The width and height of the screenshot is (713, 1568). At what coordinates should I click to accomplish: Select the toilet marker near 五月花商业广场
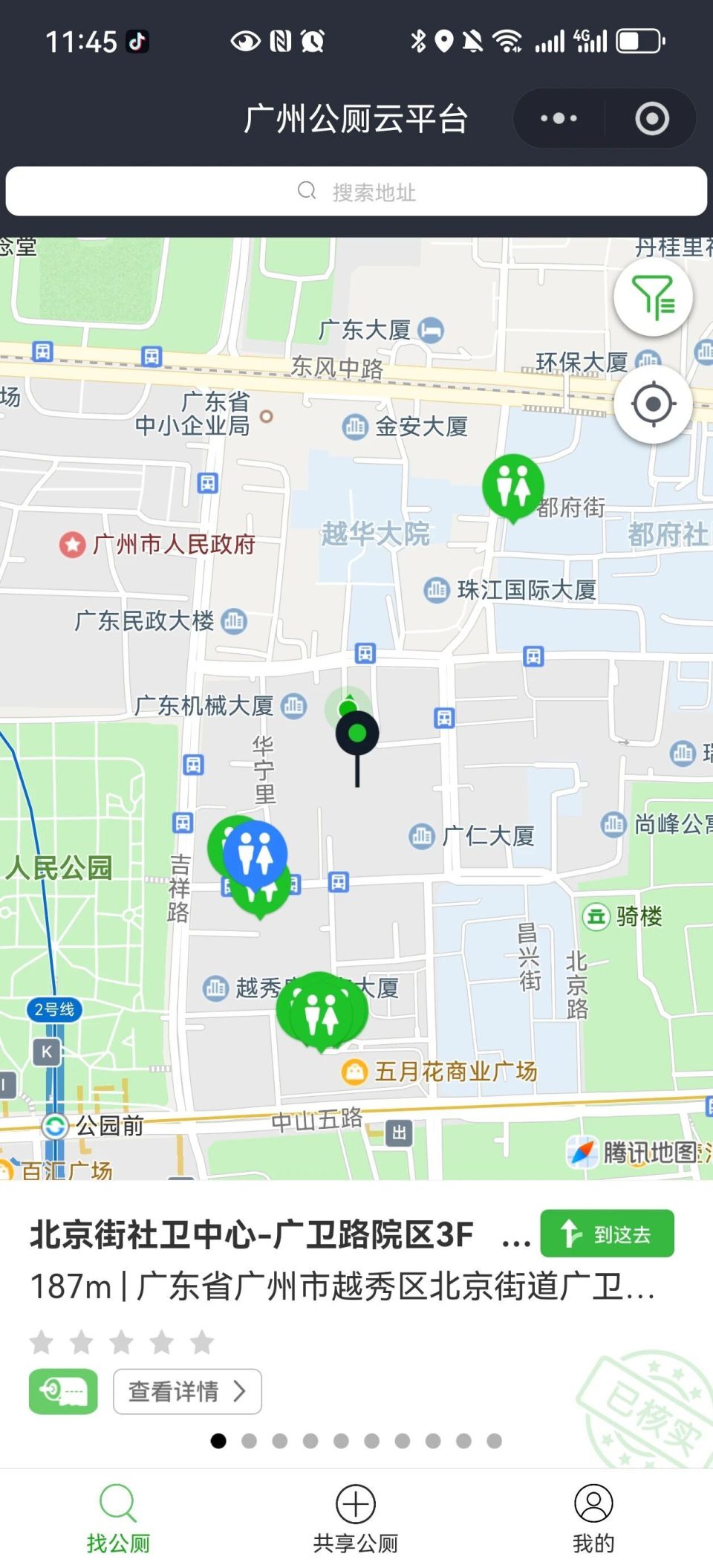tap(323, 1011)
